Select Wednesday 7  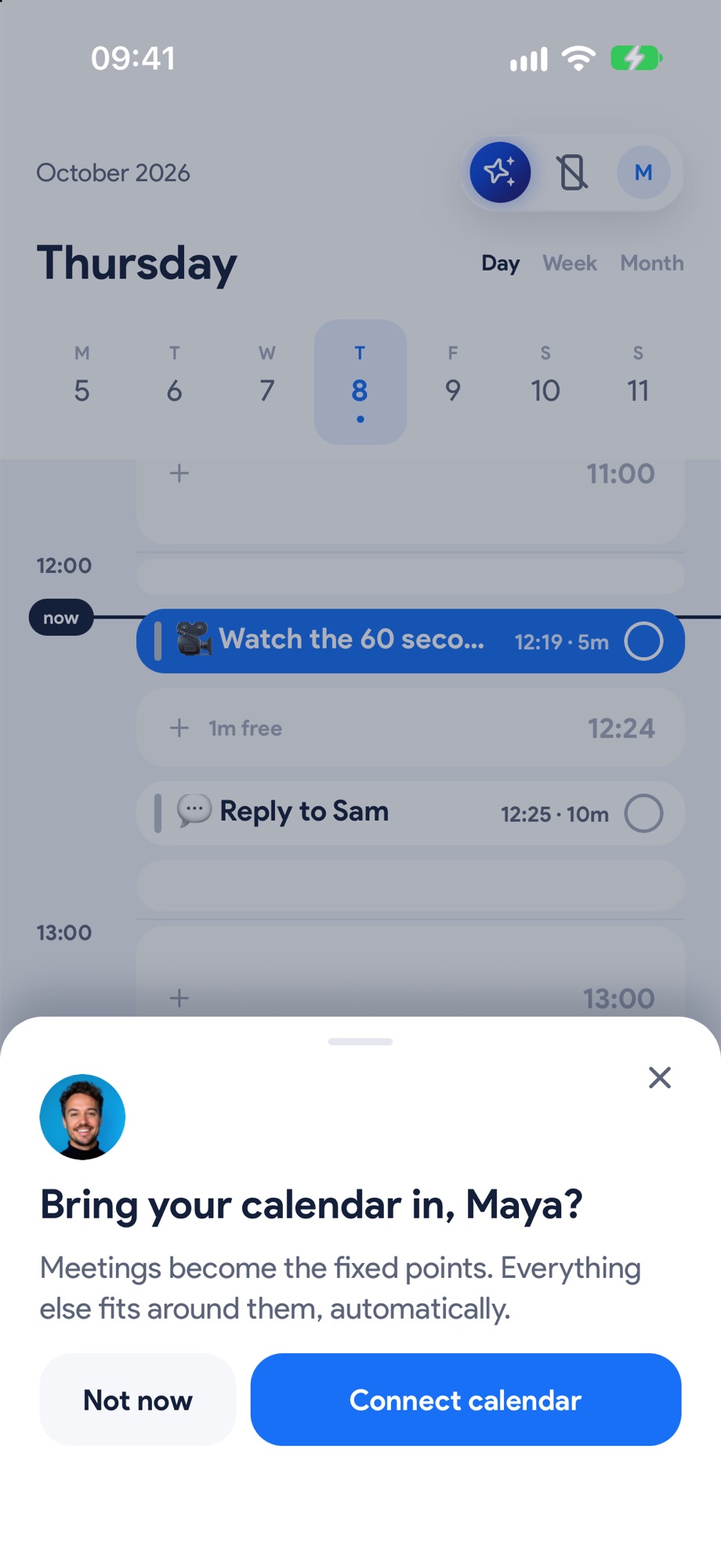pyautogui.click(x=267, y=381)
